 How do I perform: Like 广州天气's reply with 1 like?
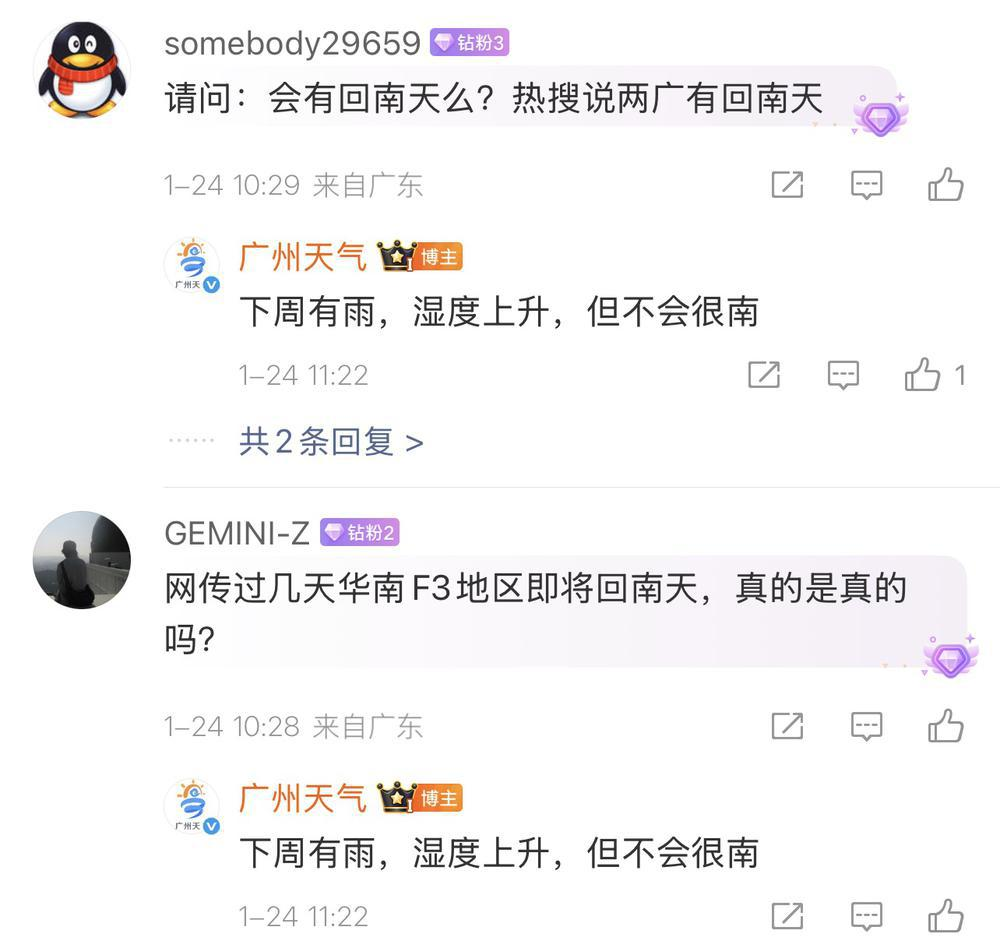tap(923, 375)
